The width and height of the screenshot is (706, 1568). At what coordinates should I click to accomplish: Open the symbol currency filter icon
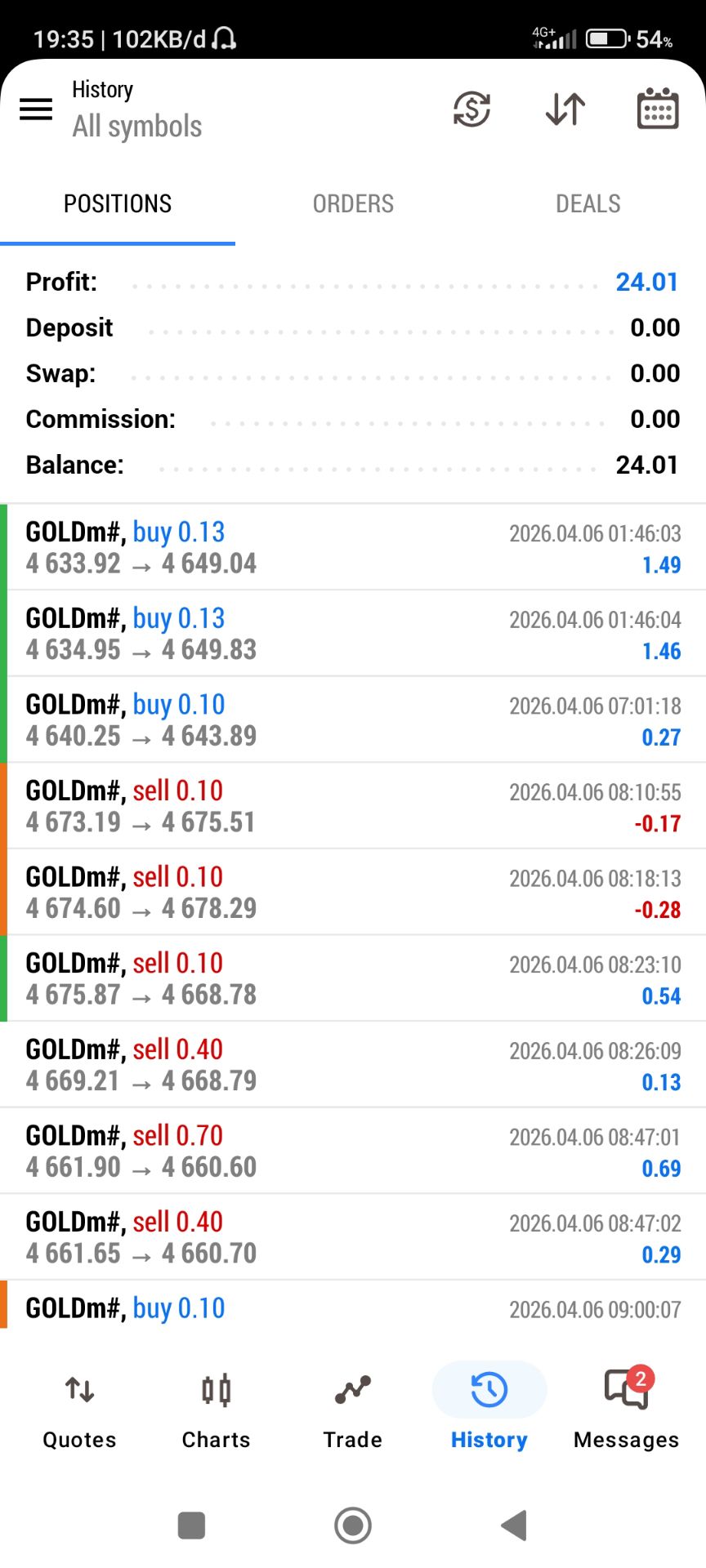point(471,109)
